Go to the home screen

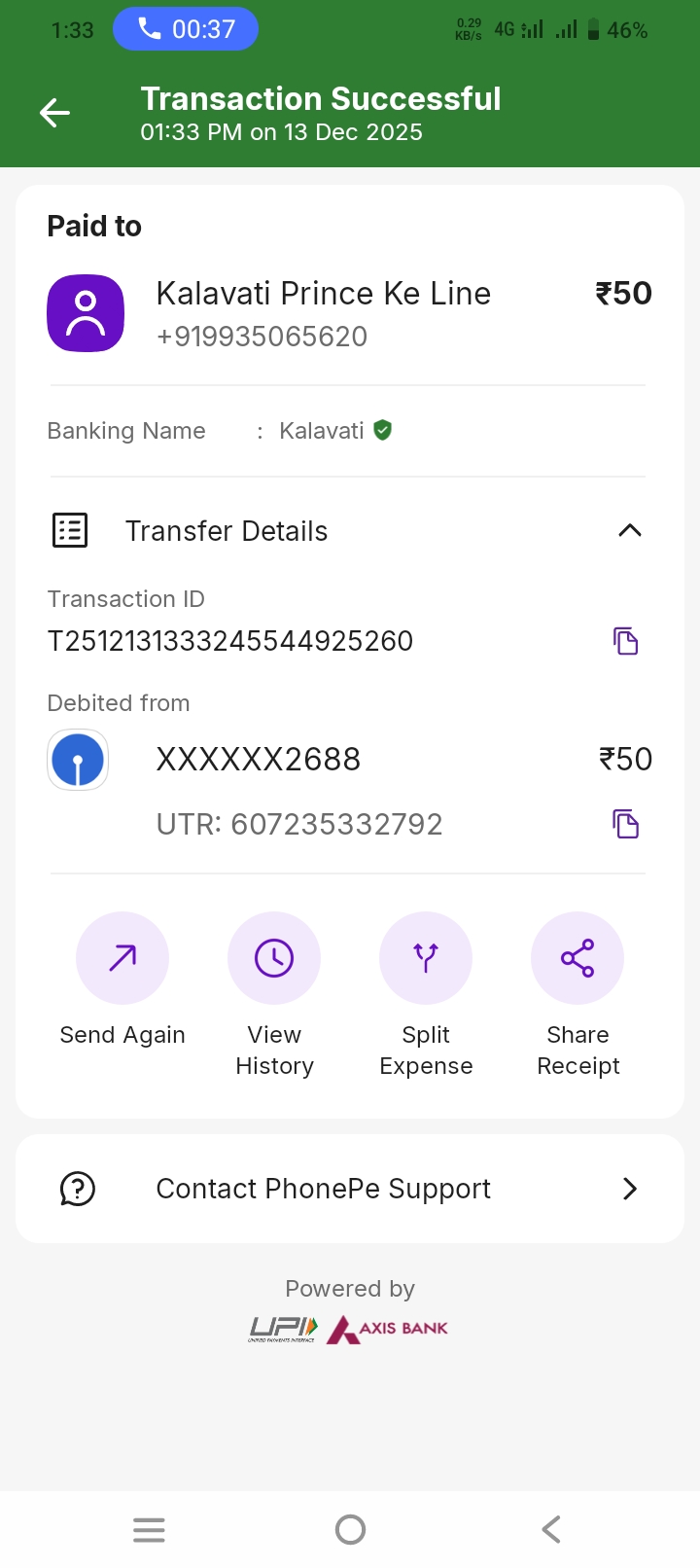350,1530
